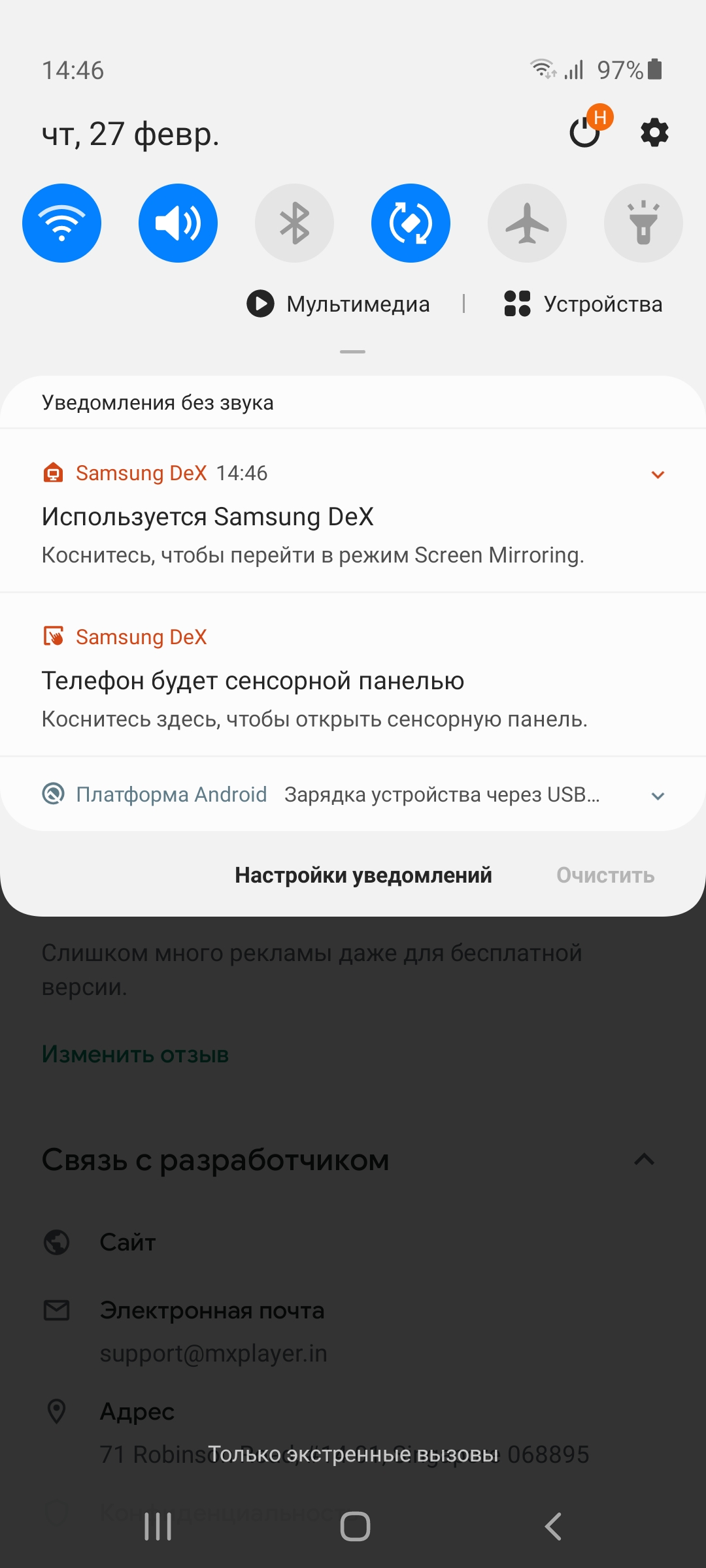The width and height of the screenshot is (706, 1568).
Task: Open Настройки уведомлений
Action: click(x=363, y=875)
